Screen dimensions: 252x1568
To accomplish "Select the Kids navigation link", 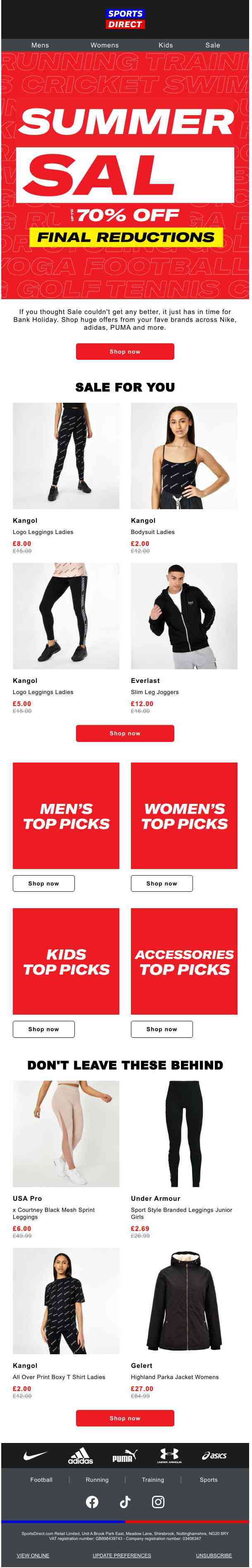I will [x=166, y=45].
